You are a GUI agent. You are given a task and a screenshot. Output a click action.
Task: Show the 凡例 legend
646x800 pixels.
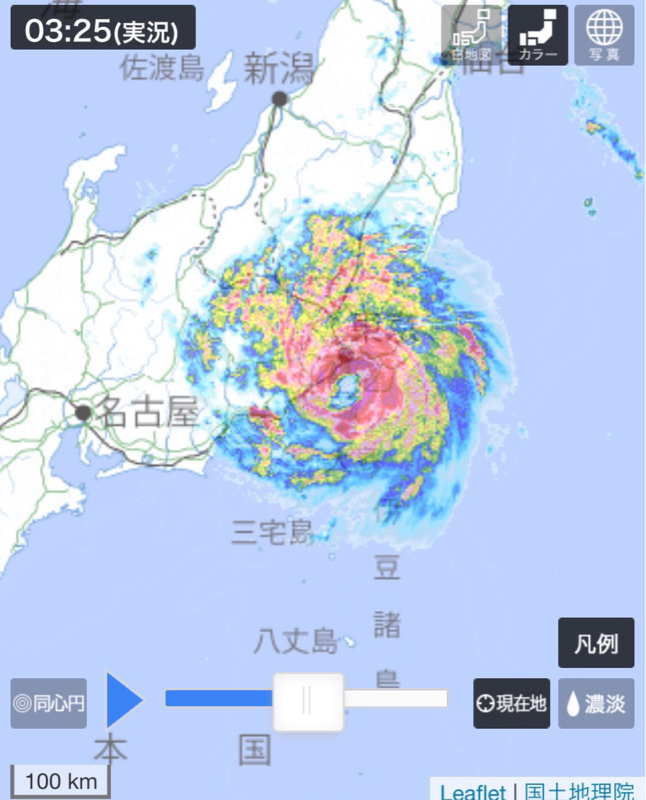pos(596,643)
